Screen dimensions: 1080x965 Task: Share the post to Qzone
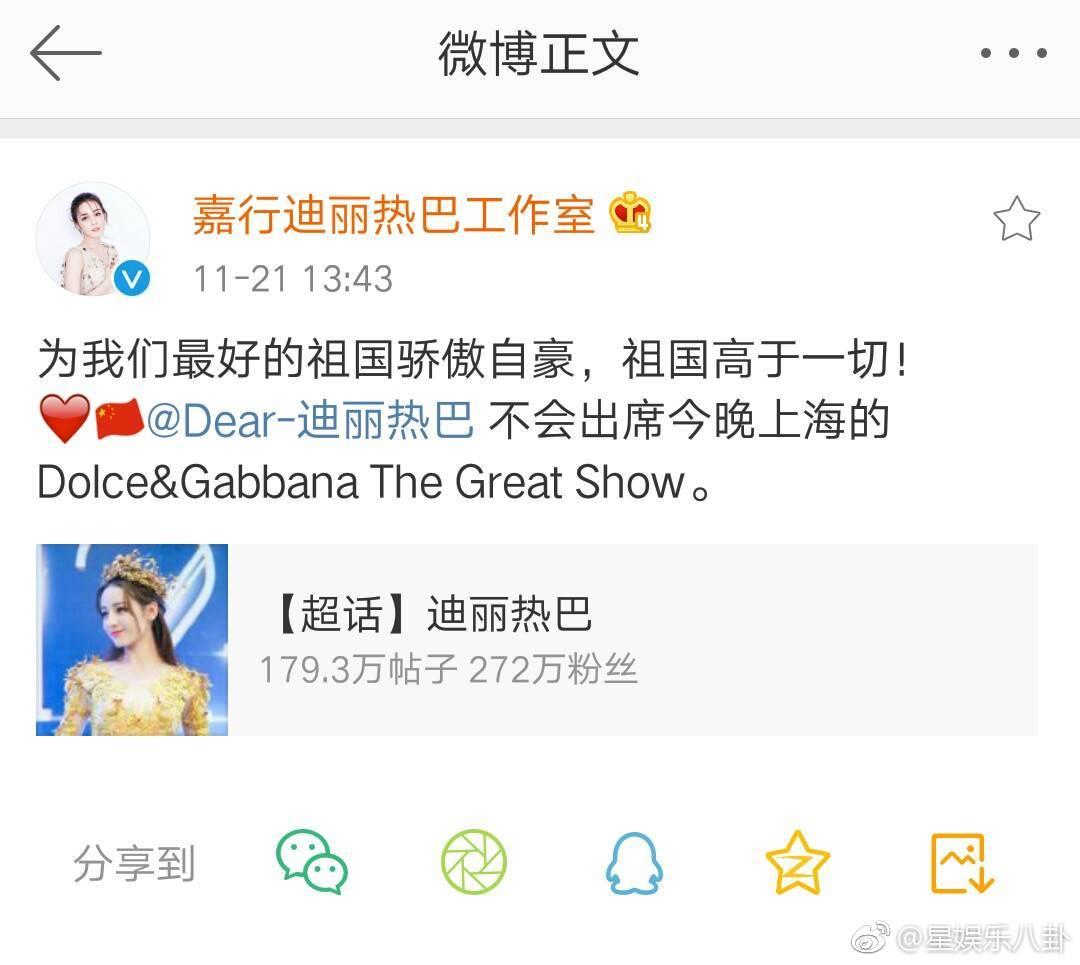tap(797, 862)
